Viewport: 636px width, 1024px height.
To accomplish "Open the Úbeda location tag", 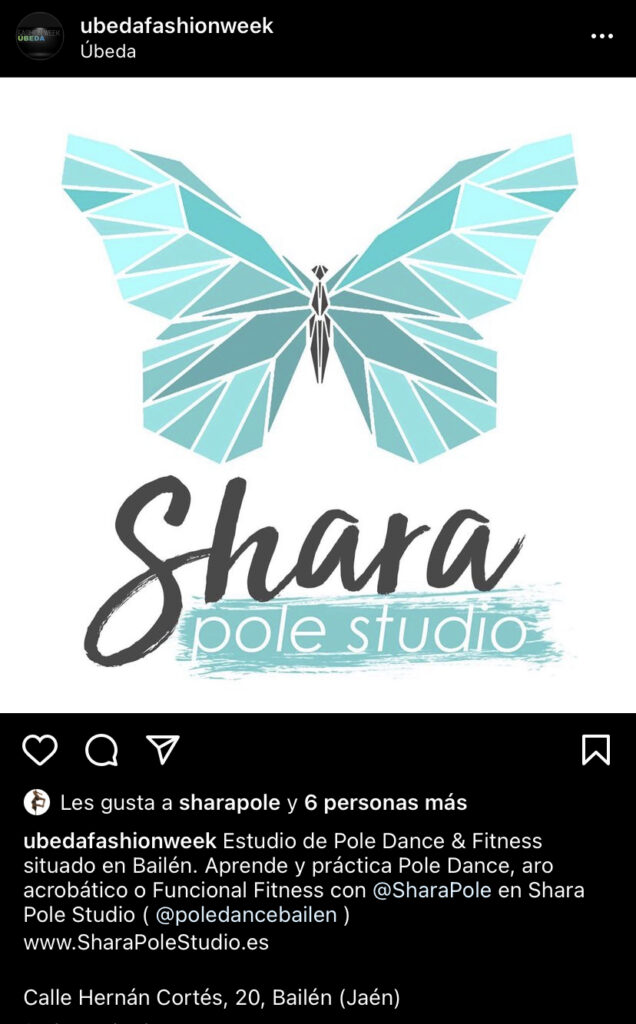I will 108,51.
